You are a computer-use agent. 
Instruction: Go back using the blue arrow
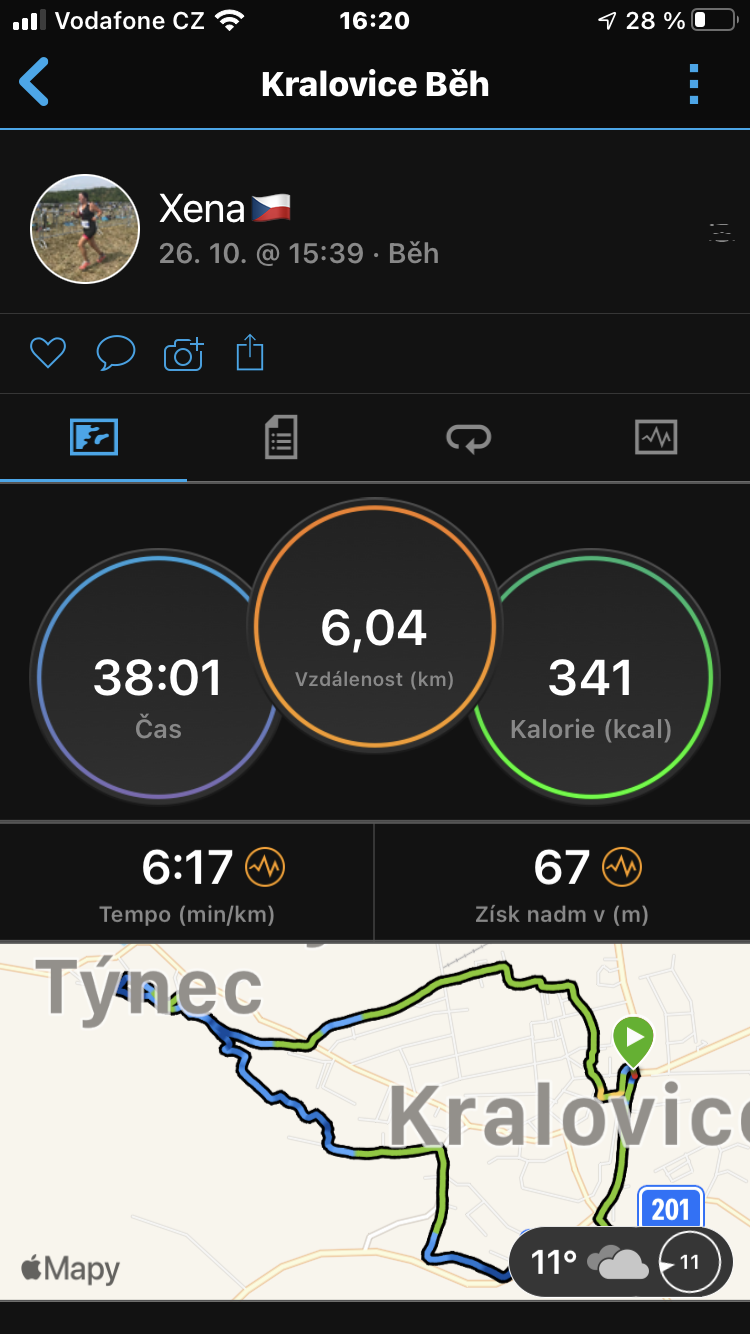(x=34, y=82)
